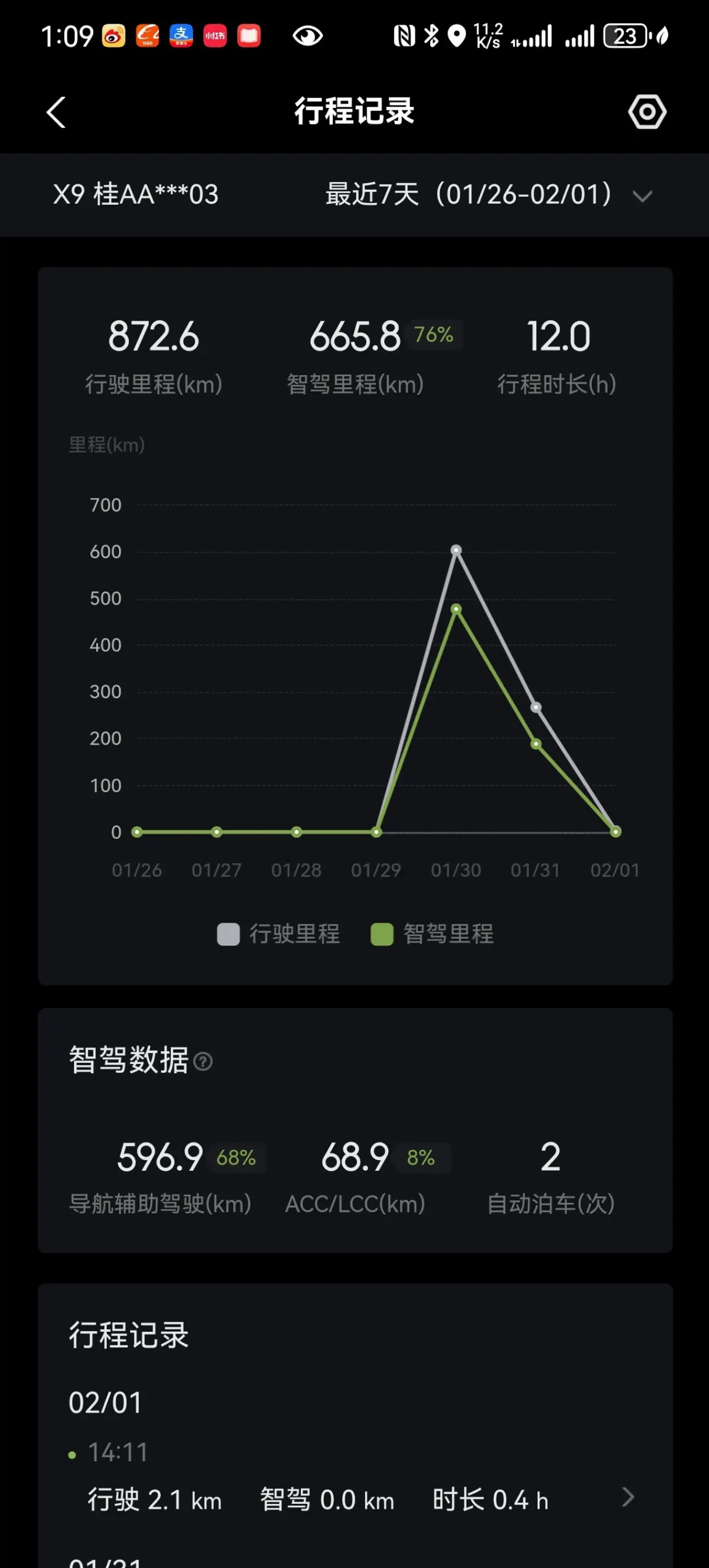Select the 01/30 data point on chart
The height and width of the screenshot is (1568, 709).
pos(456,550)
